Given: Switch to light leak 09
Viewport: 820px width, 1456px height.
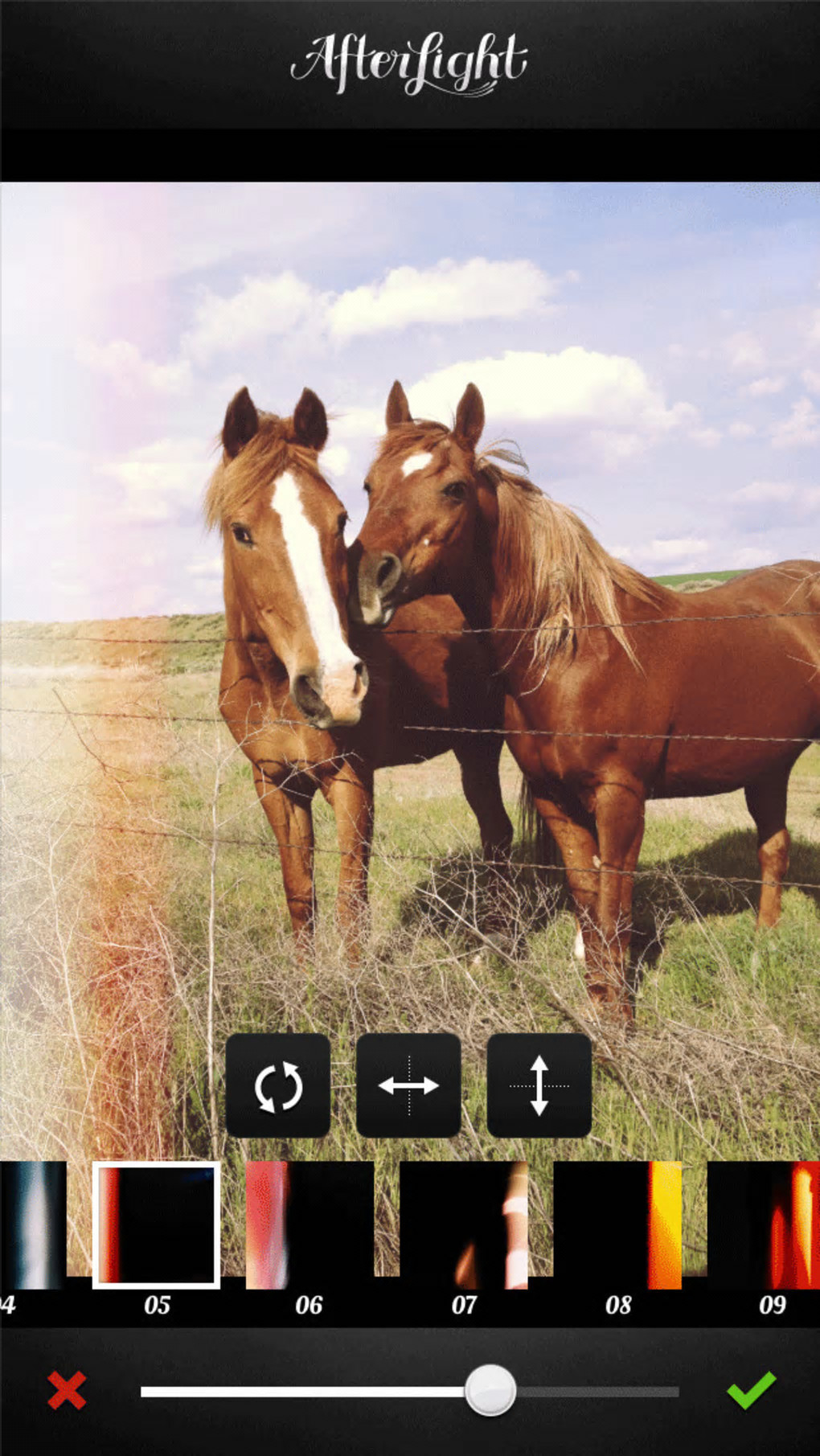Looking at the screenshot, I should coord(768,1224).
